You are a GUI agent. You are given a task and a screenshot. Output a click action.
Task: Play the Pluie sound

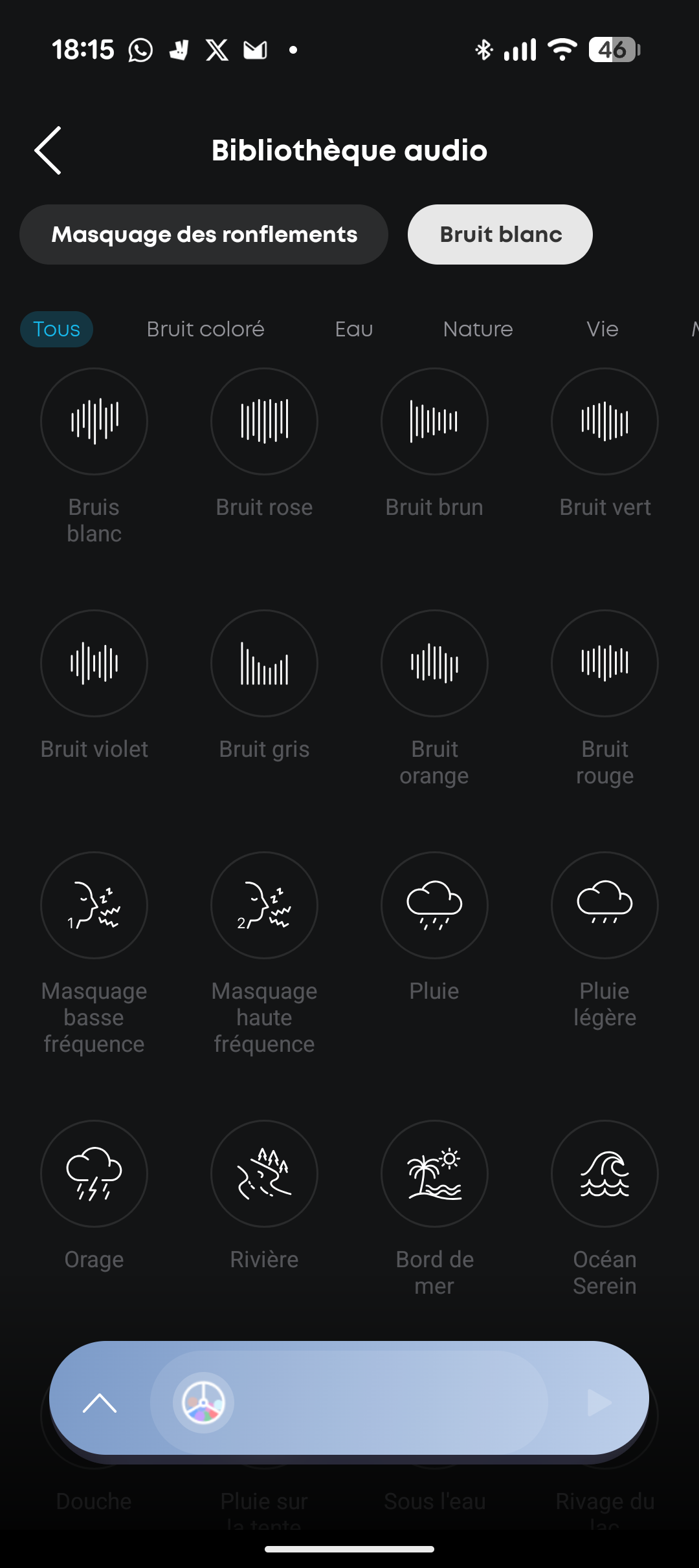(x=434, y=906)
